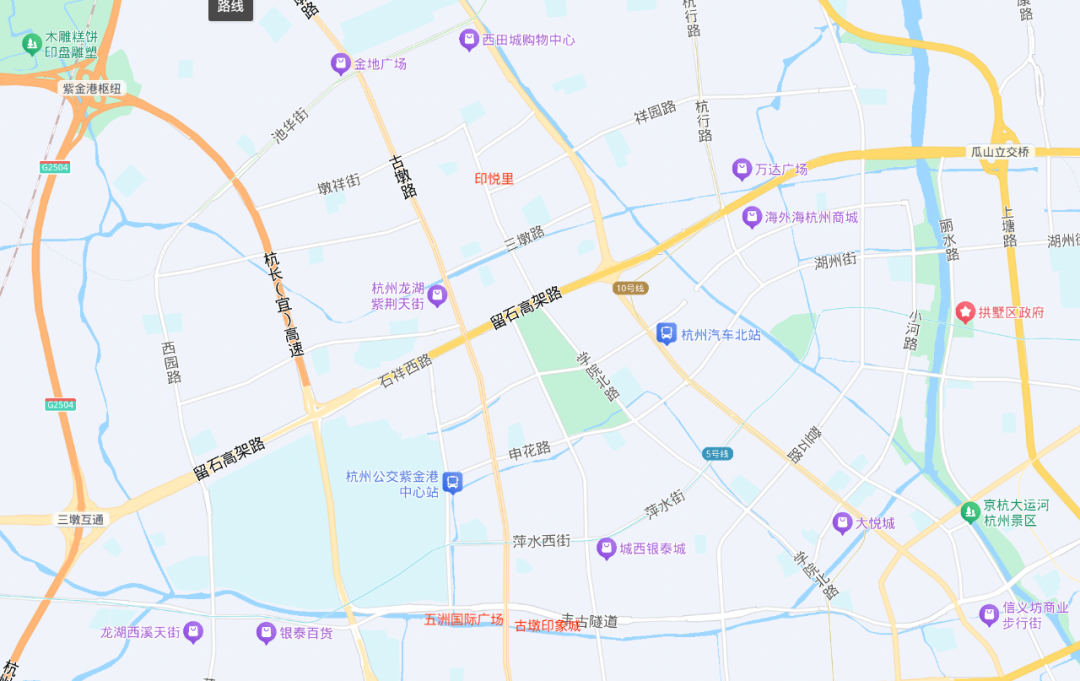Viewport: 1080px width, 681px height.
Task: Open the 杭州龙湖紫荆天街 marker
Action: click(436, 296)
